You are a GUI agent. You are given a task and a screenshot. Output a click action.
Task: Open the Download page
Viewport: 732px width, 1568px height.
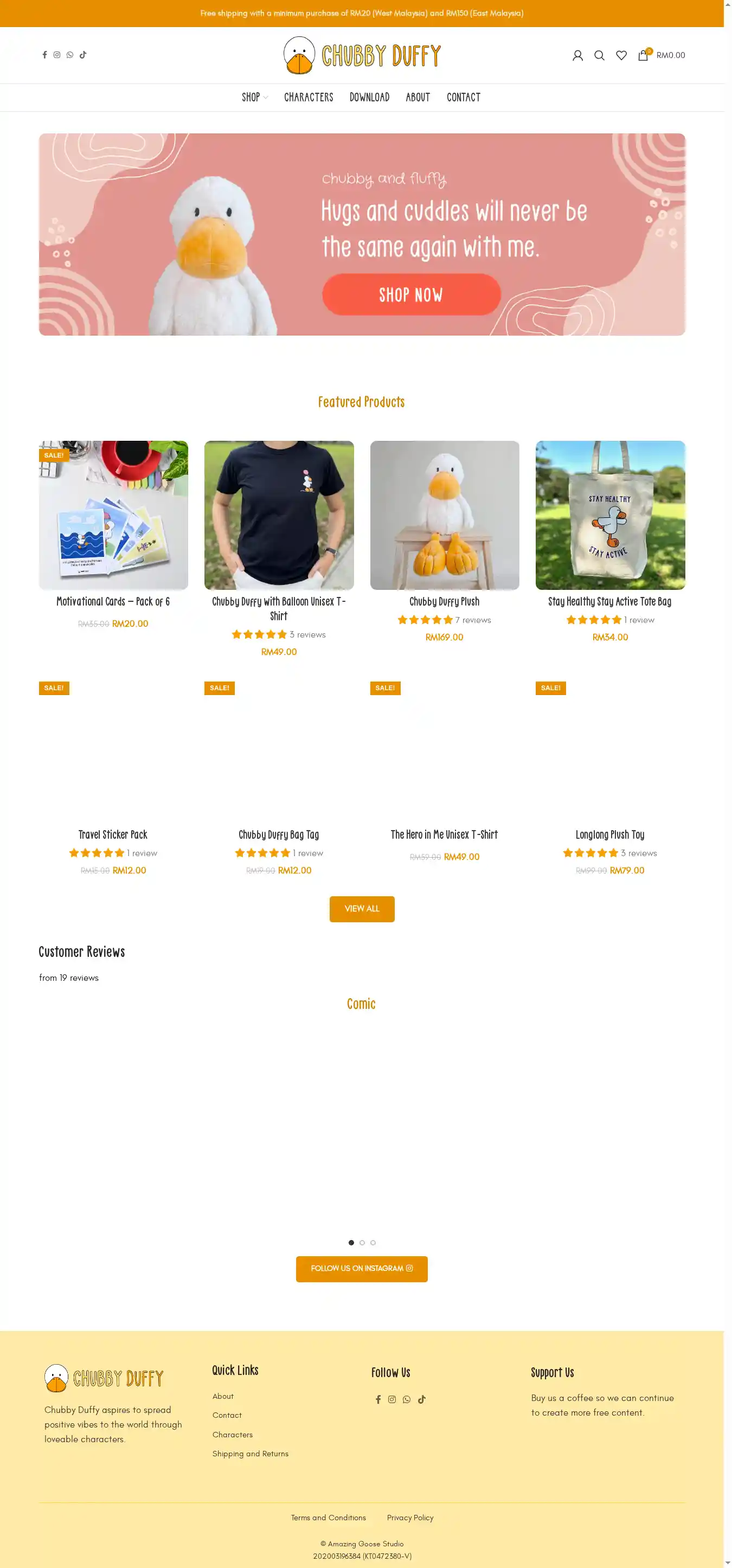[x=369, y=98]
